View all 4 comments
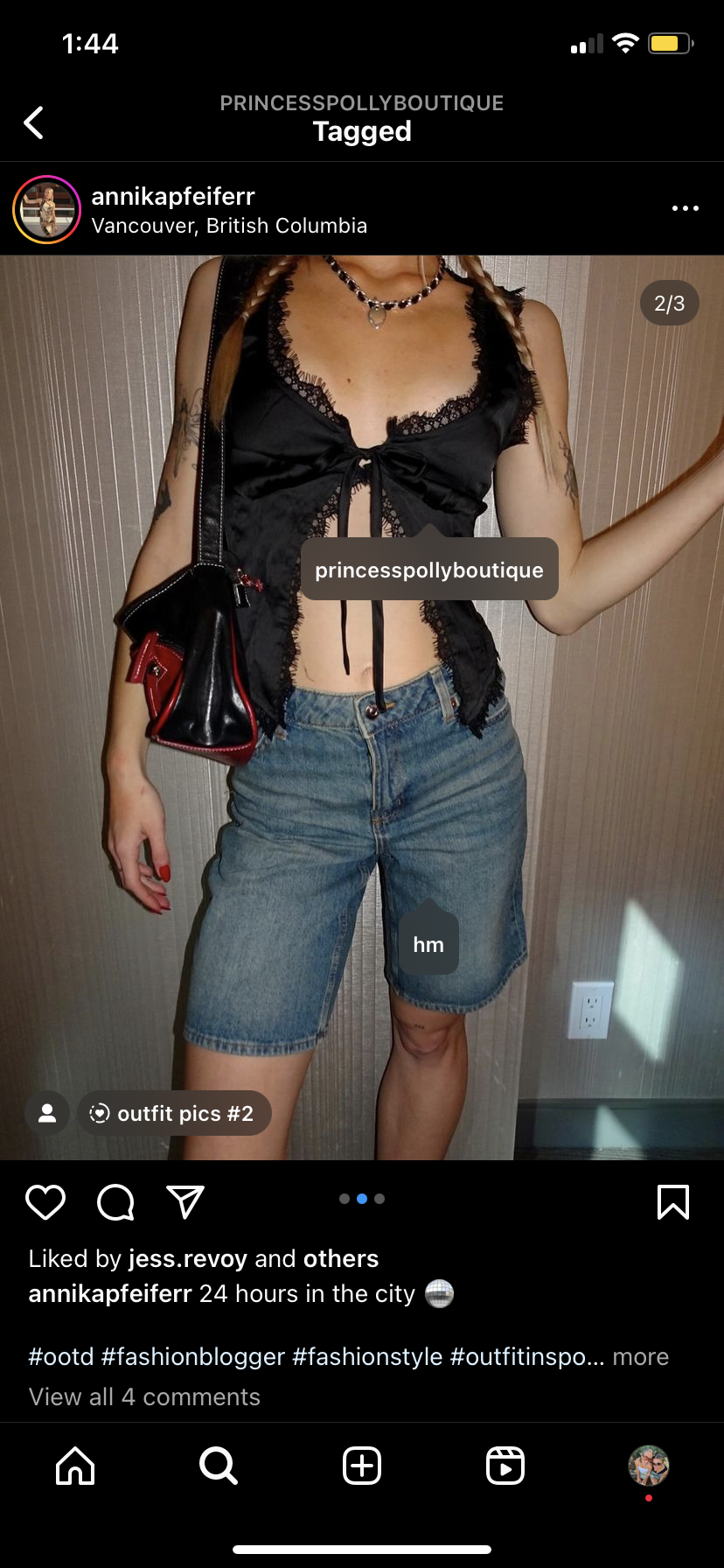 (x=144, y=1396)
